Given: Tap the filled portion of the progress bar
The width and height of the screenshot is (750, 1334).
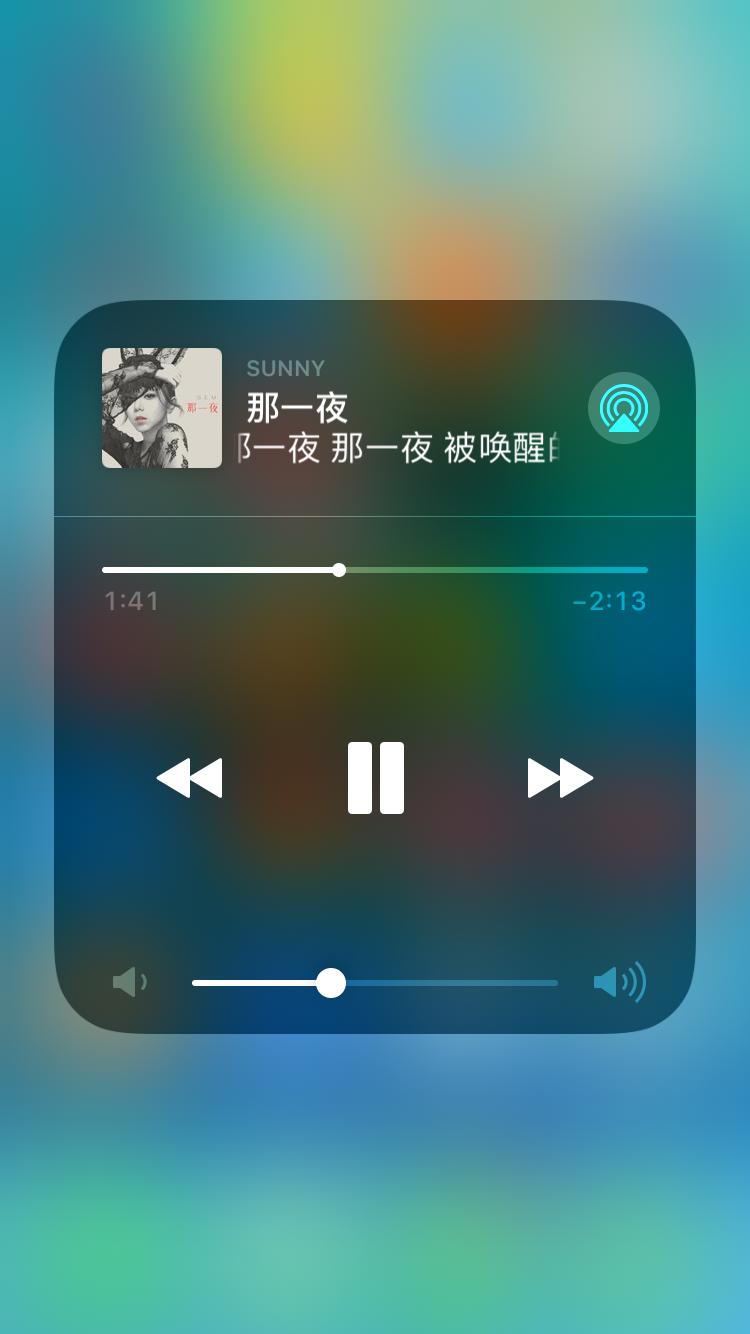Looking at the screenshot, I should tap(220, 569).
